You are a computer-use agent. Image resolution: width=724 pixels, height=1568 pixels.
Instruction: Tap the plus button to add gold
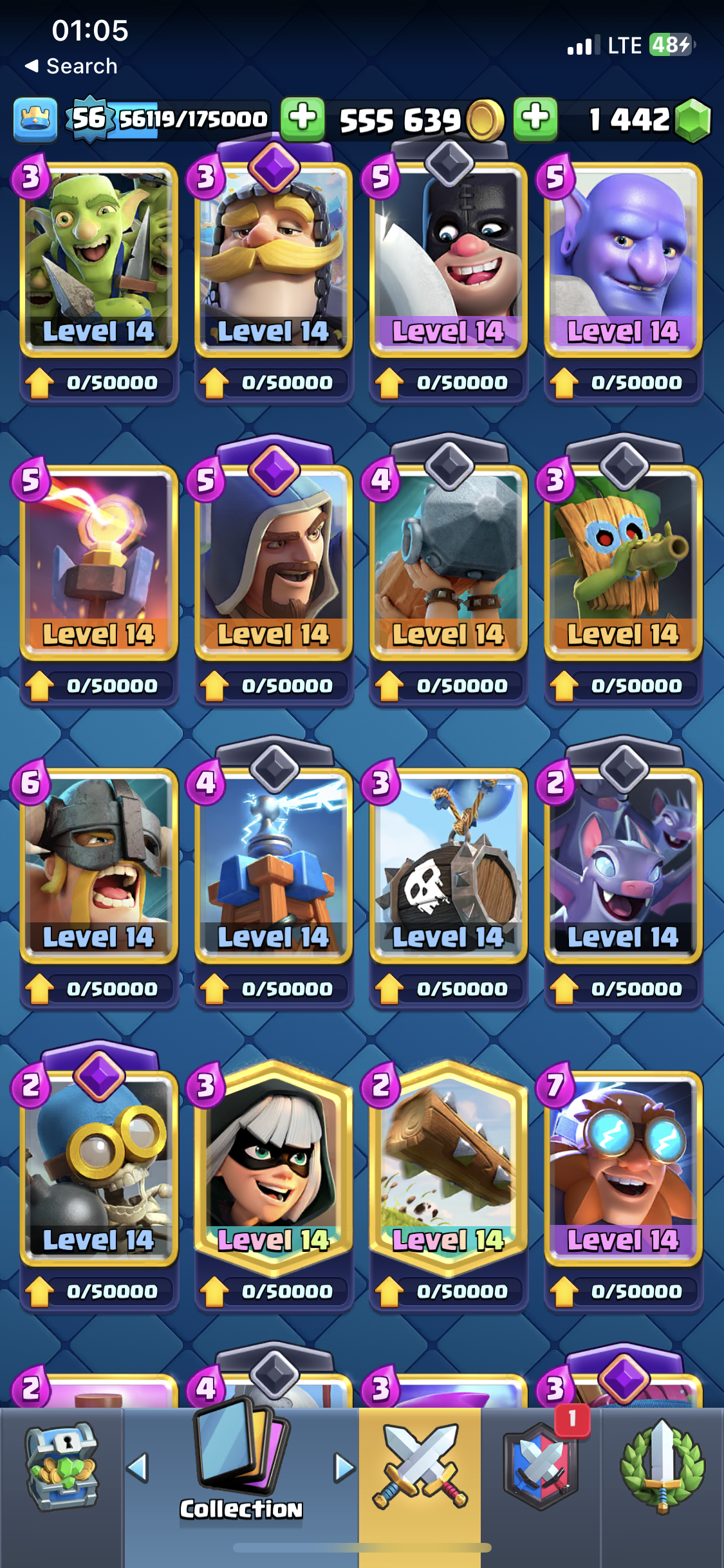tap(302, 119)
